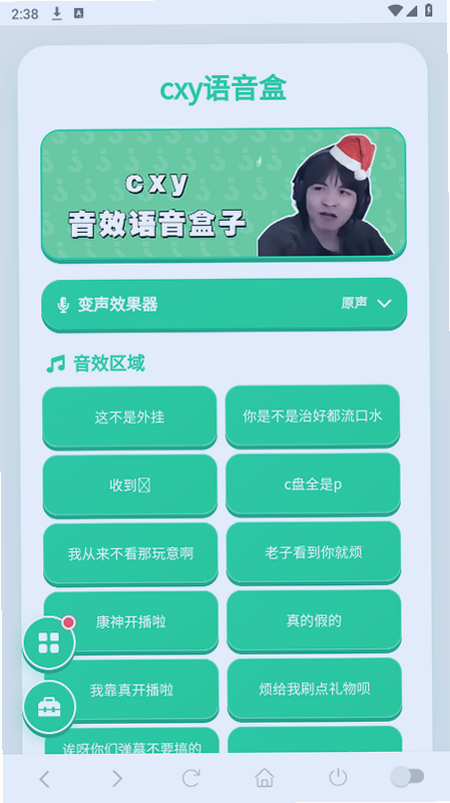Reload the page from the bottom bar
Image resolution: width=450 pixels, height=803 pixels.
pos(191,778)
